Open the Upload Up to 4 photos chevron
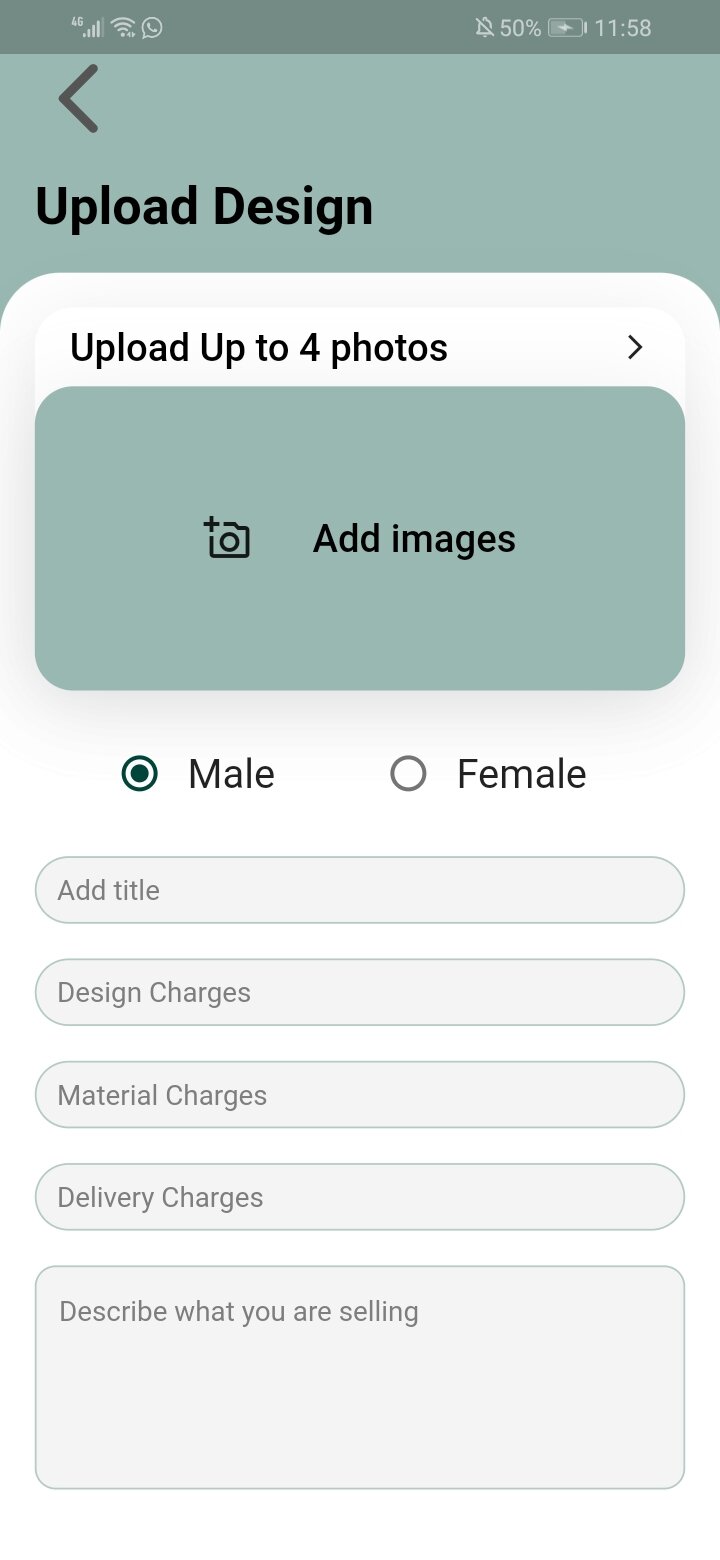This screenshot has height=1560, width=720. (634, 347)
